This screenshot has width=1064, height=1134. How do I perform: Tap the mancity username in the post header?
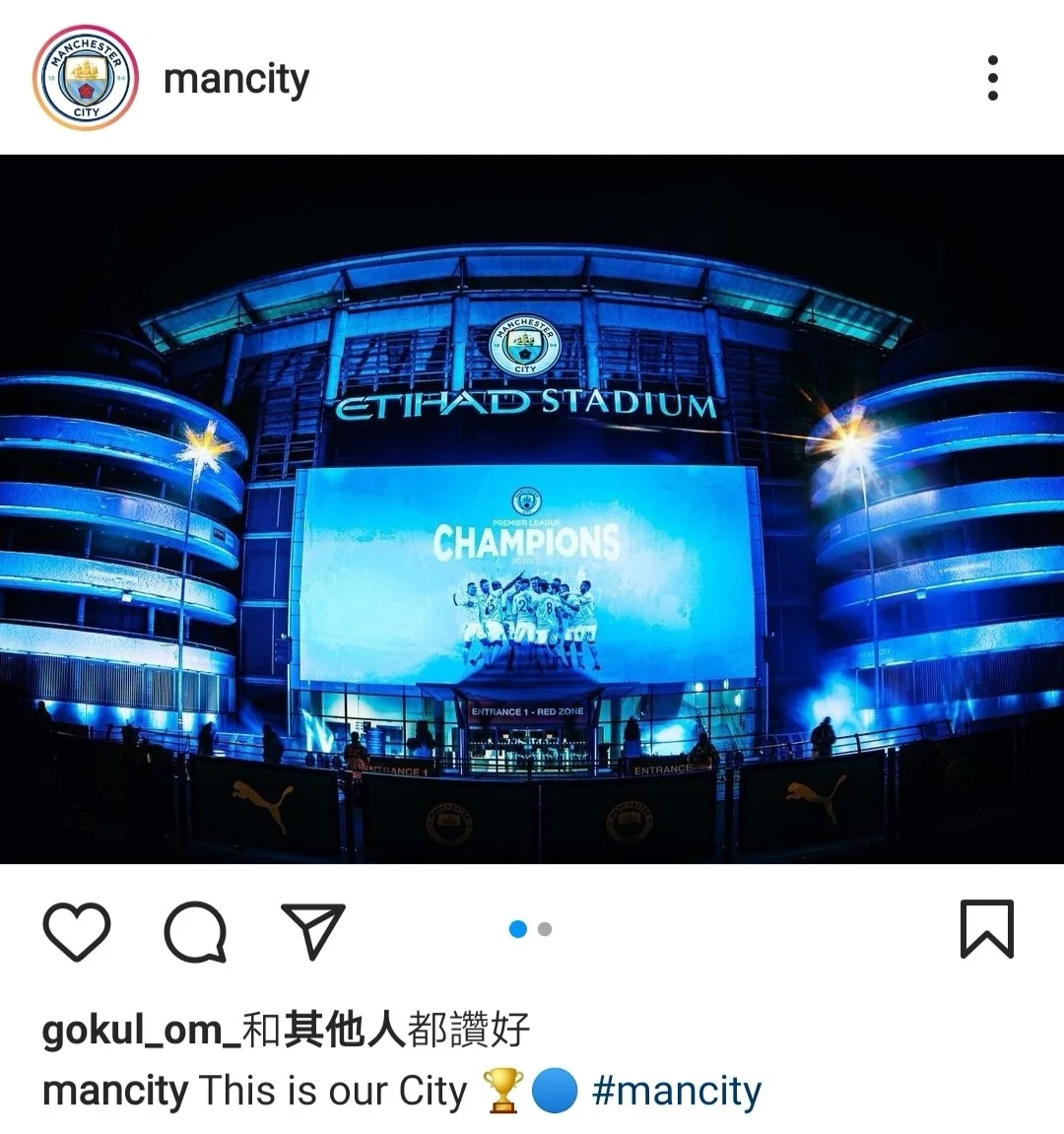point(236,79)
